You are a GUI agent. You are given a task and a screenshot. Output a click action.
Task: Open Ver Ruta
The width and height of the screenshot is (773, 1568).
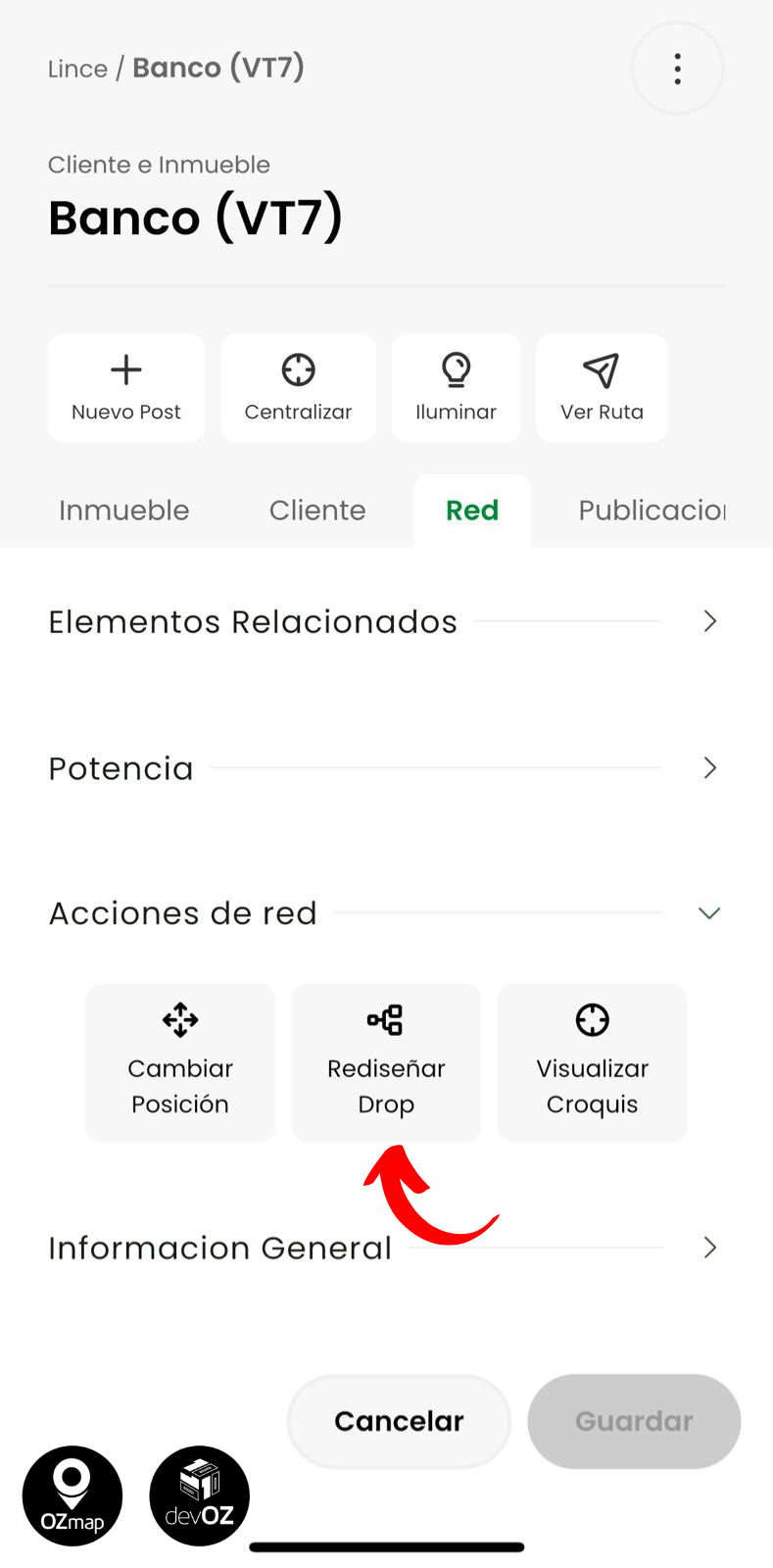click(x=602, y=388)
